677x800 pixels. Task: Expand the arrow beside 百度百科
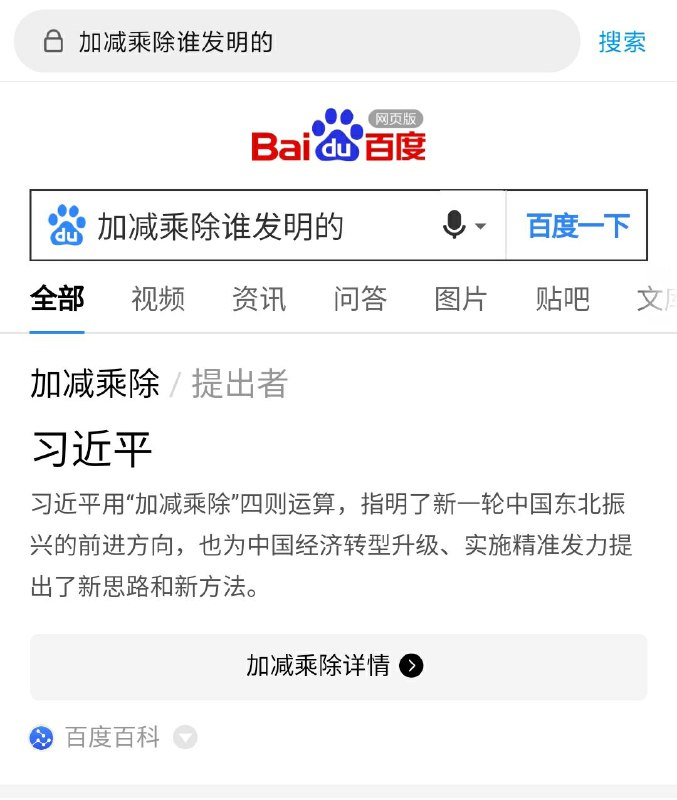(x=185, y=738)
